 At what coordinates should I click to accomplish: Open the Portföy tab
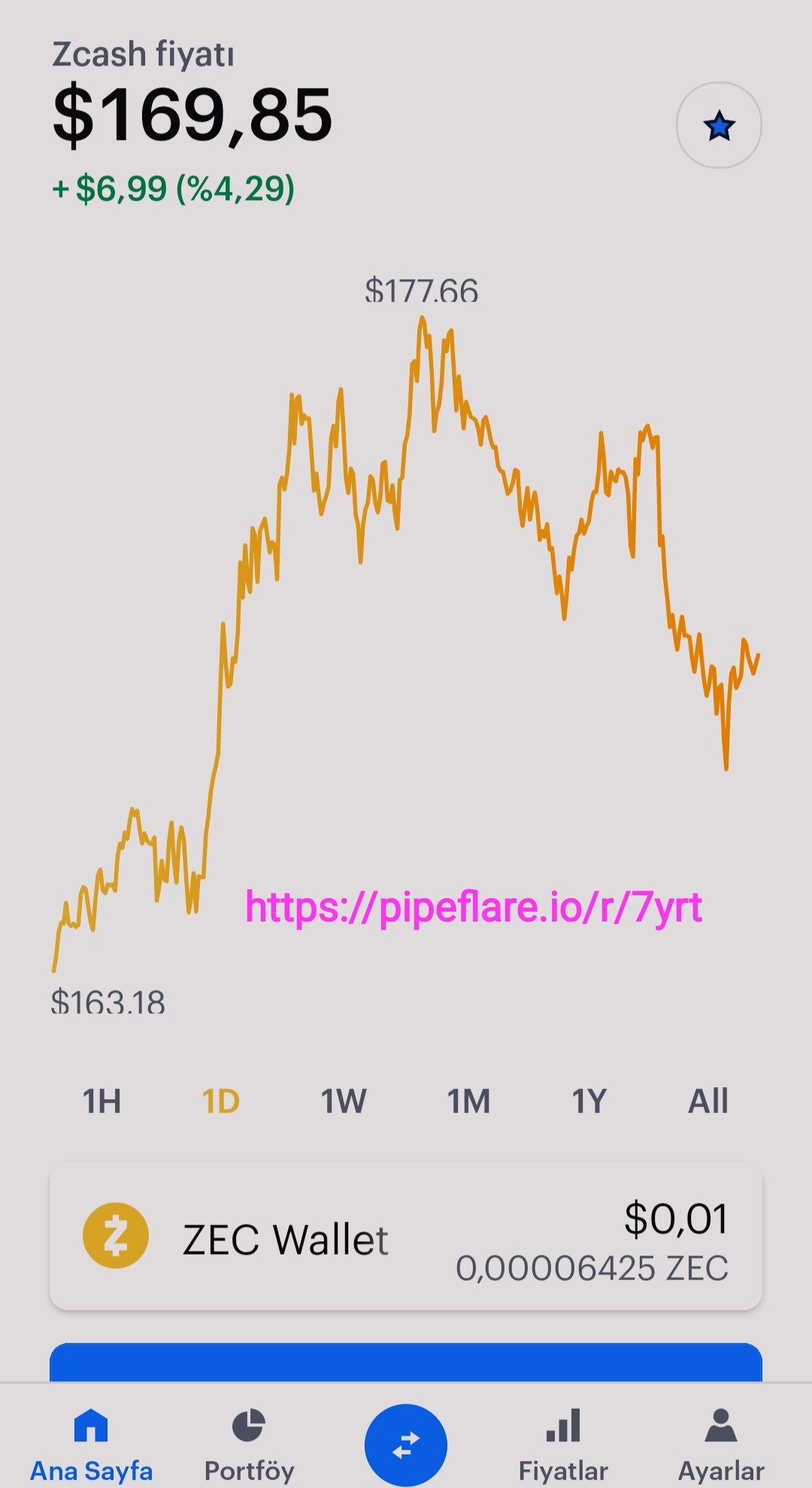tap(249, 1445)
